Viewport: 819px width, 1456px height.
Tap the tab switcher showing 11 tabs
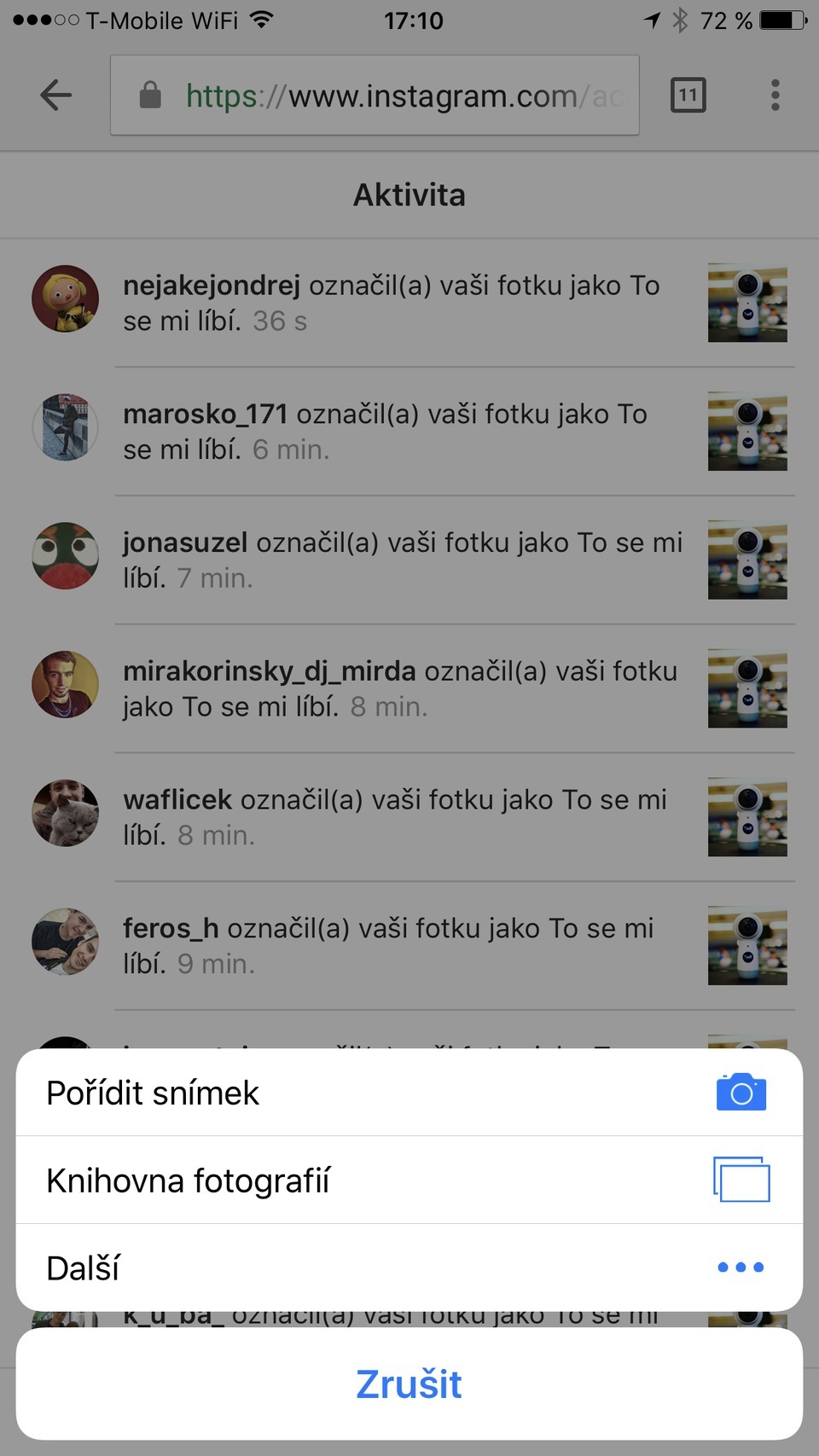coord(688,95)
